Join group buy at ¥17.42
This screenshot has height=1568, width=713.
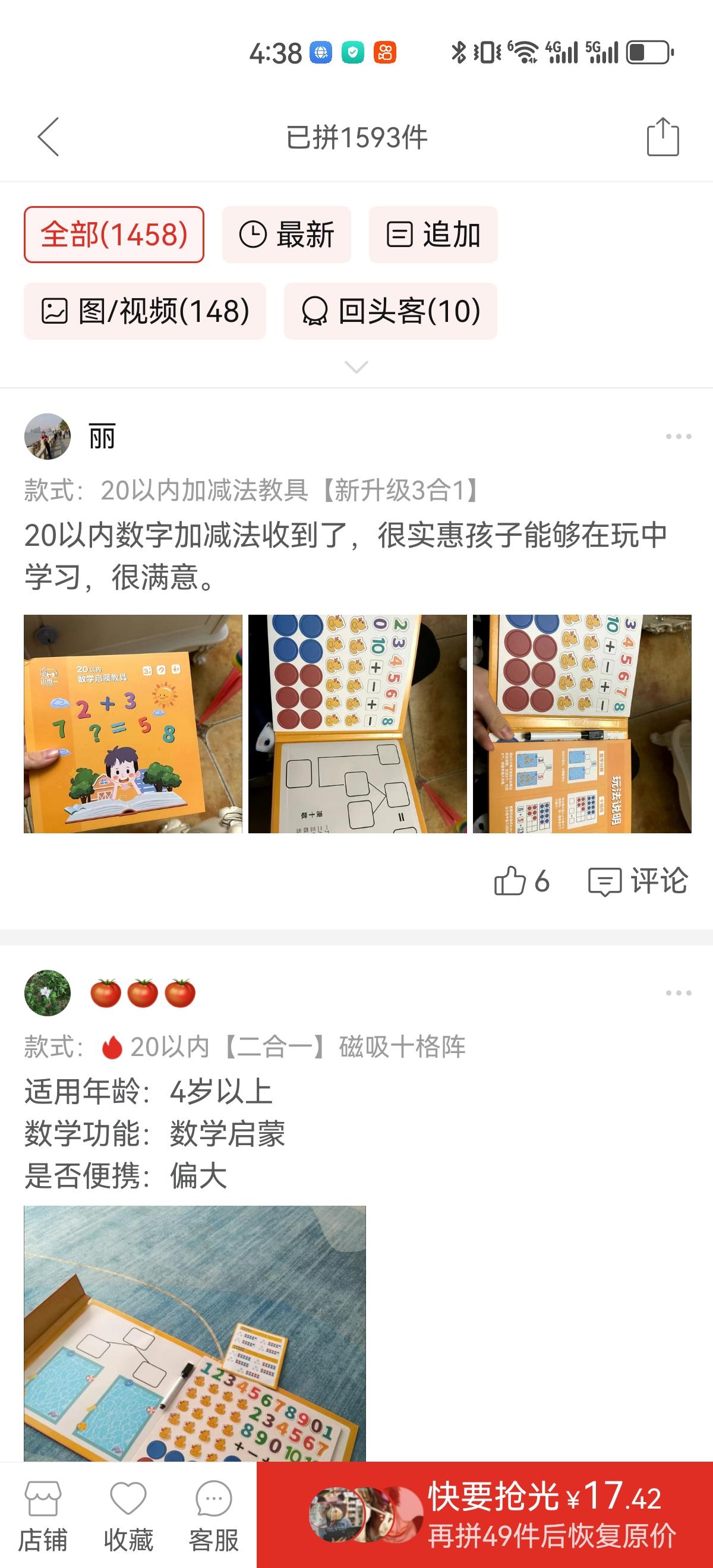point(485,1516)
